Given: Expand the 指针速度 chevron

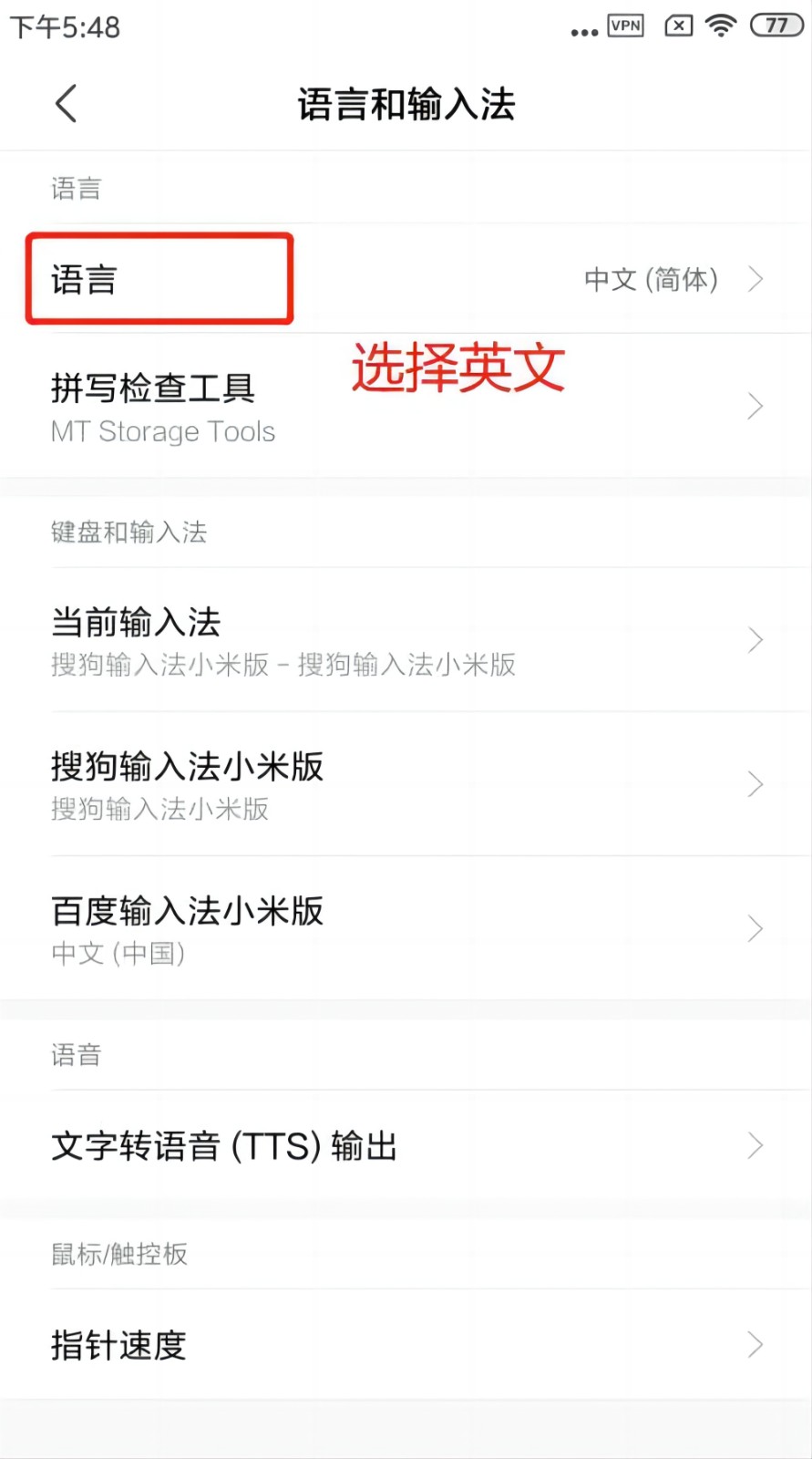Looking at the screenshot, I should pyautogui.click(x=755, y=1345).
